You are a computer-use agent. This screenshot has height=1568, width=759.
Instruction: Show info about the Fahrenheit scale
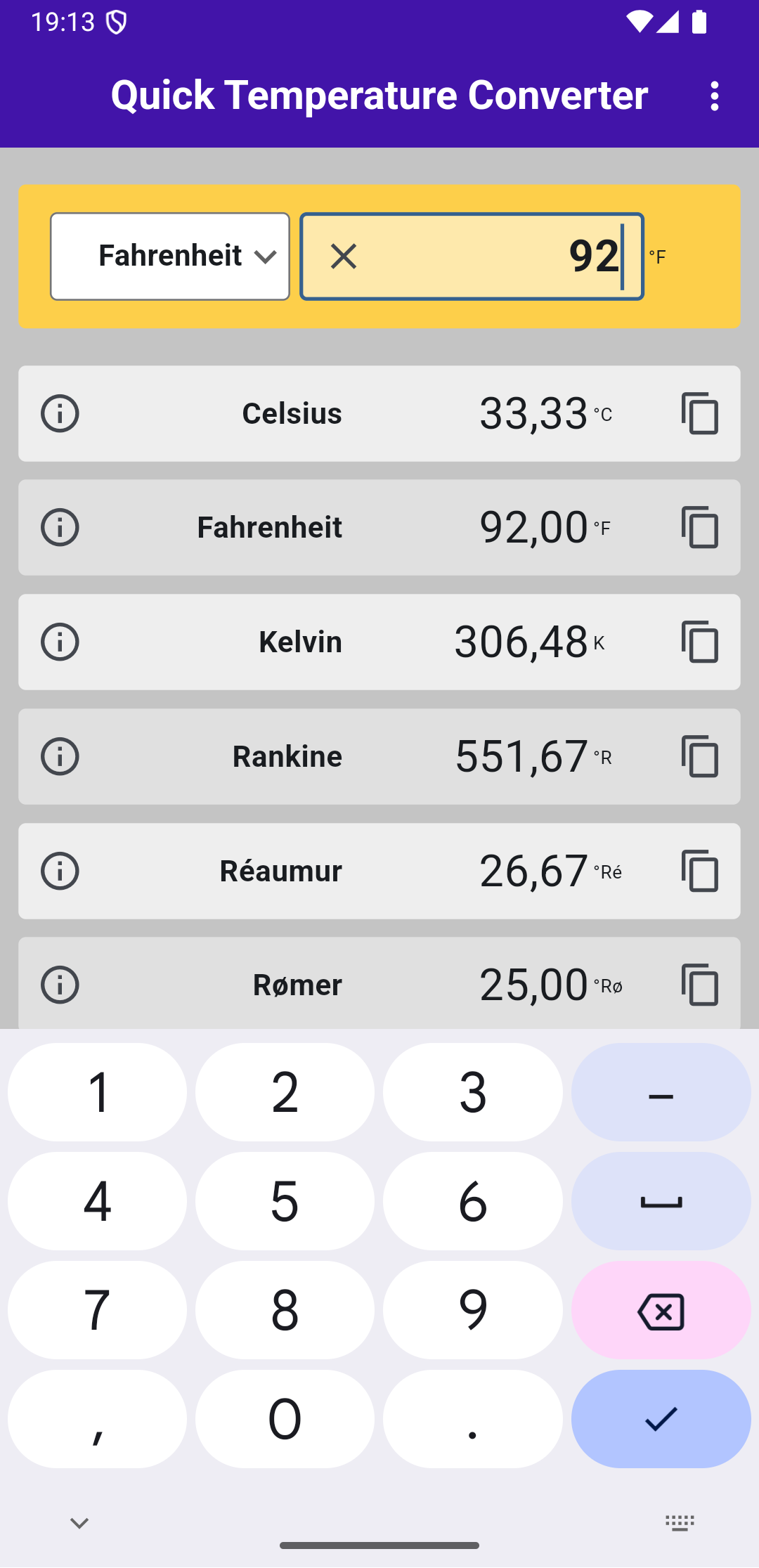[60, 527]
